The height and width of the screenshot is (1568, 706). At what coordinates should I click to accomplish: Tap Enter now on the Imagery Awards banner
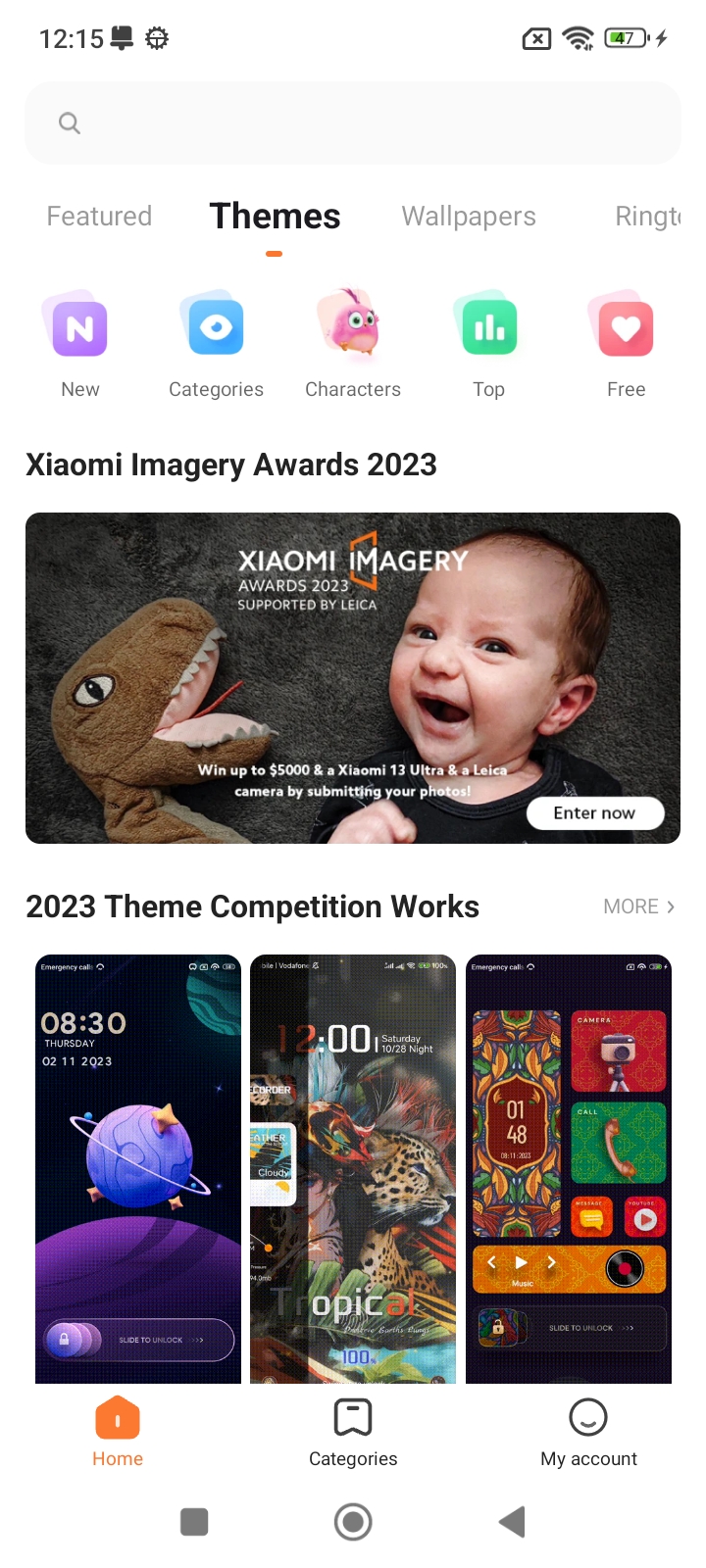tap(594, 813)
